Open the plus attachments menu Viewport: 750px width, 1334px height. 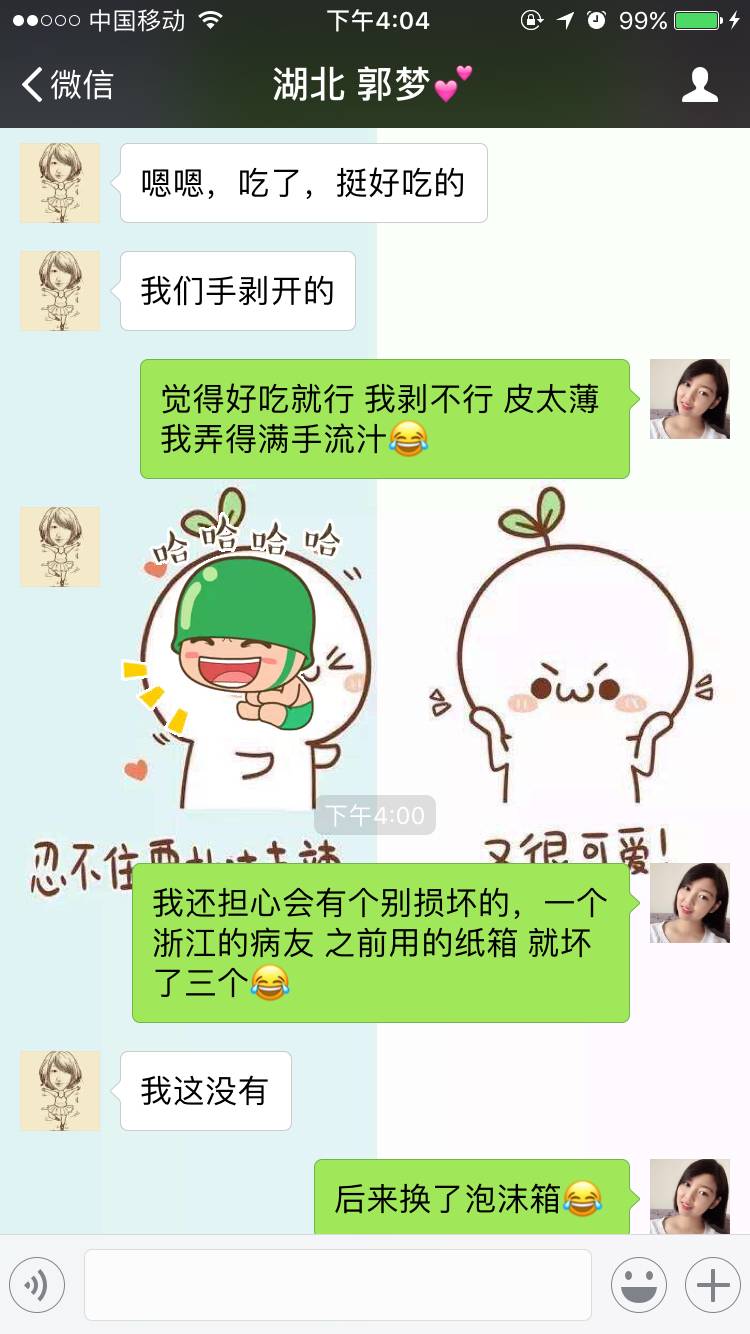pos(712,1285)
